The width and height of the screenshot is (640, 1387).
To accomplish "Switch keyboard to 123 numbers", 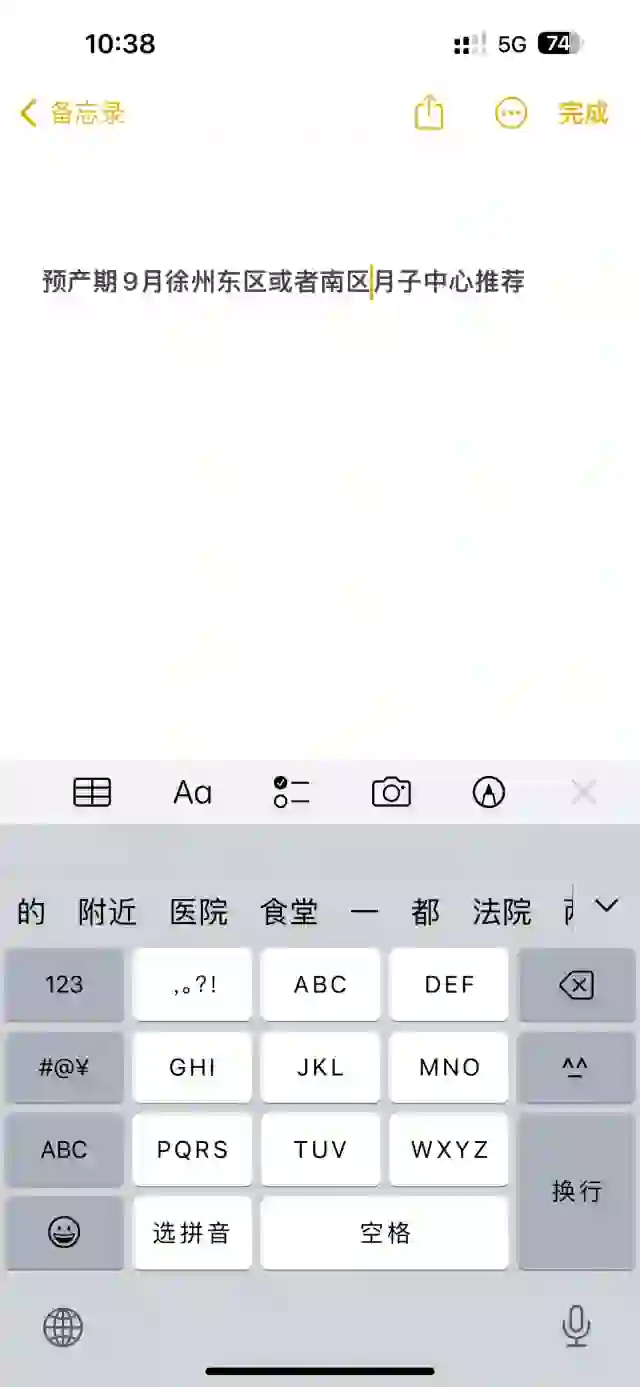I will [64, 985].
